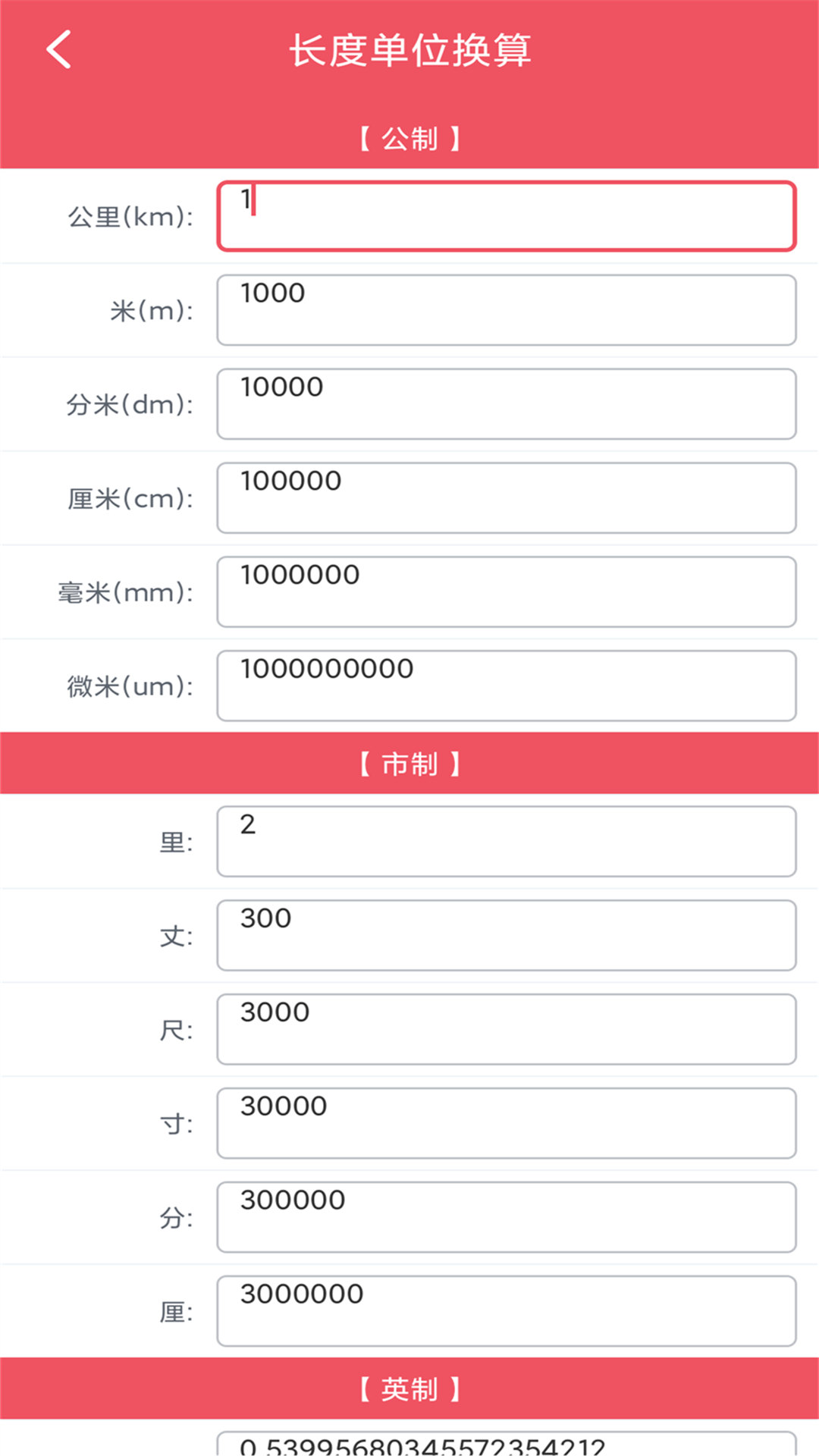Screen dimensions: 819x1456
Task: Select the 毫米(mm) input box
Action: coord(504,591)
